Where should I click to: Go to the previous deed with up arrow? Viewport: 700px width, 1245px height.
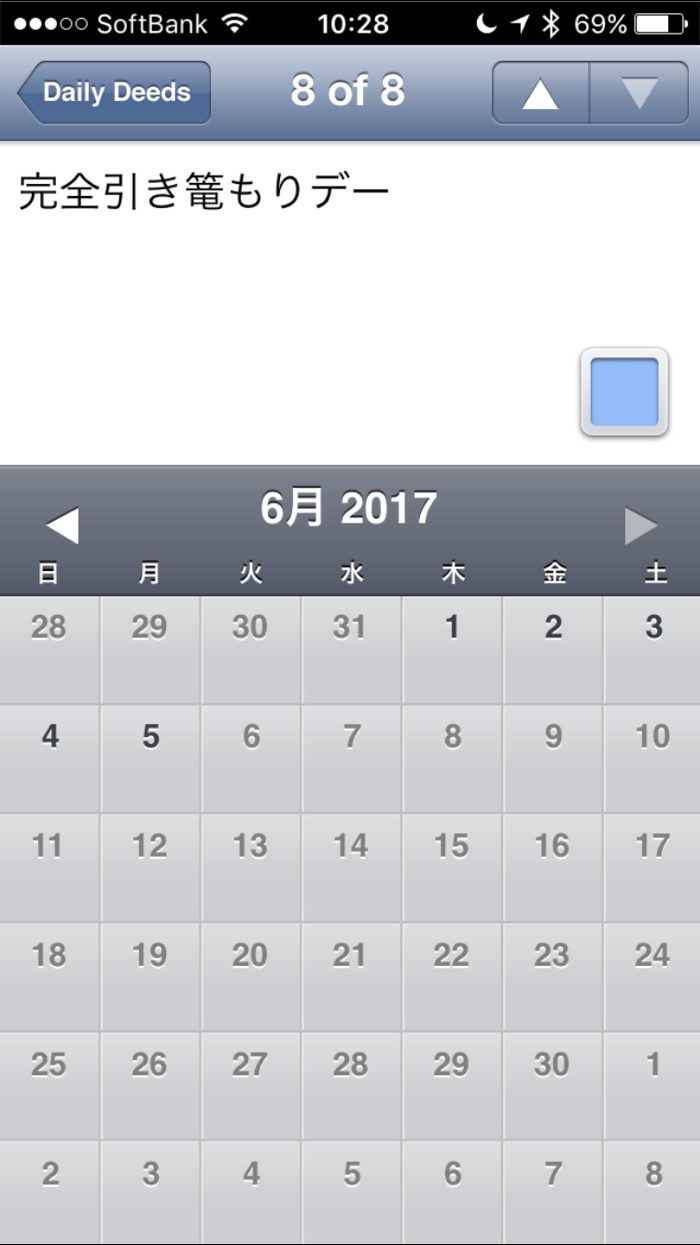[540, 93]
